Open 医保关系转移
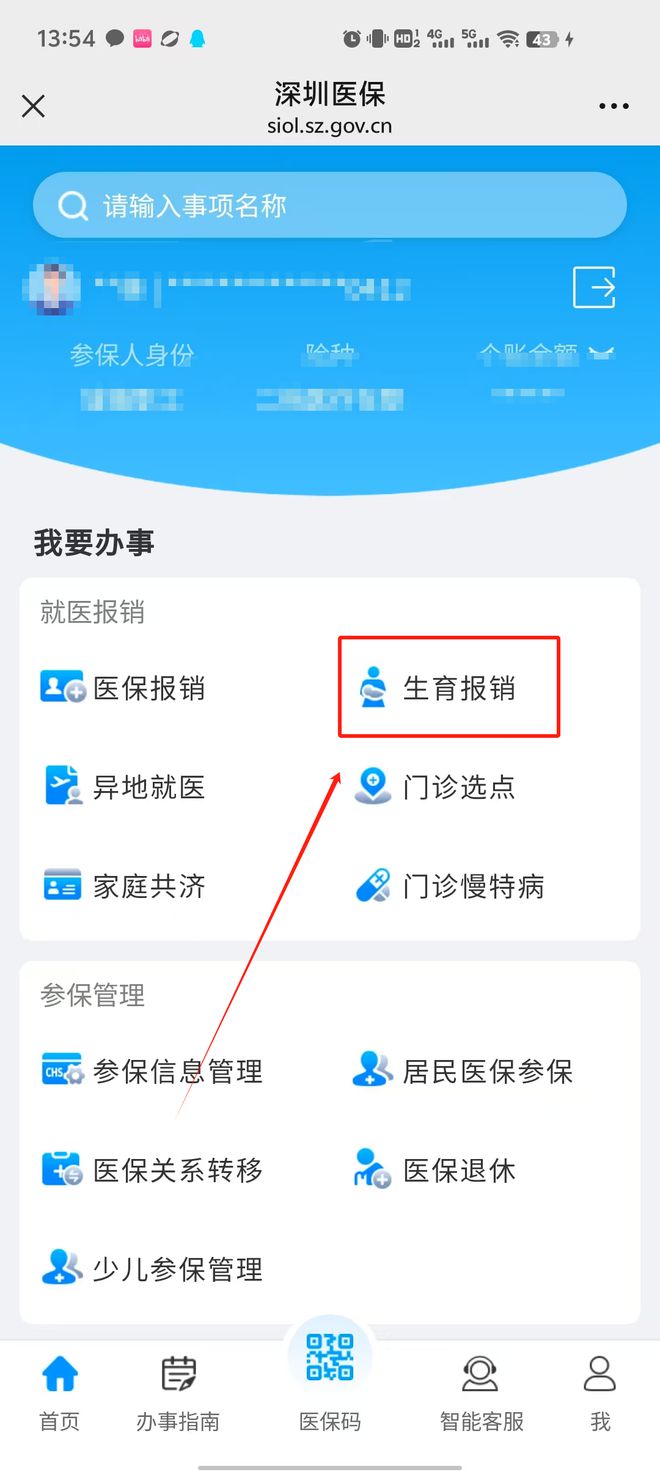 pos(151,1170)
